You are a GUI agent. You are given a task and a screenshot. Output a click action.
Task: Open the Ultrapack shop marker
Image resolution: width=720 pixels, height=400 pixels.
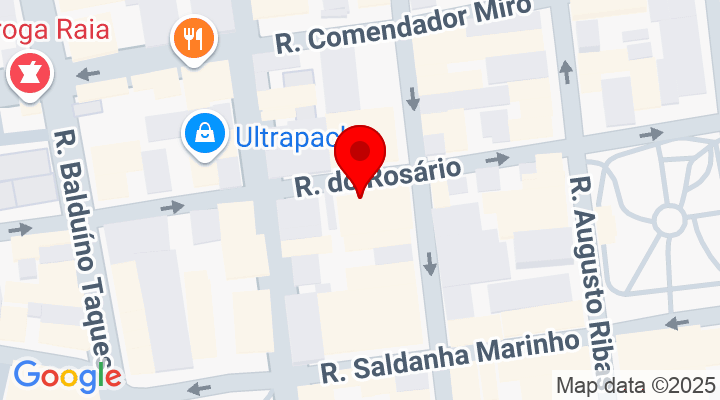(x=204, y=133)
